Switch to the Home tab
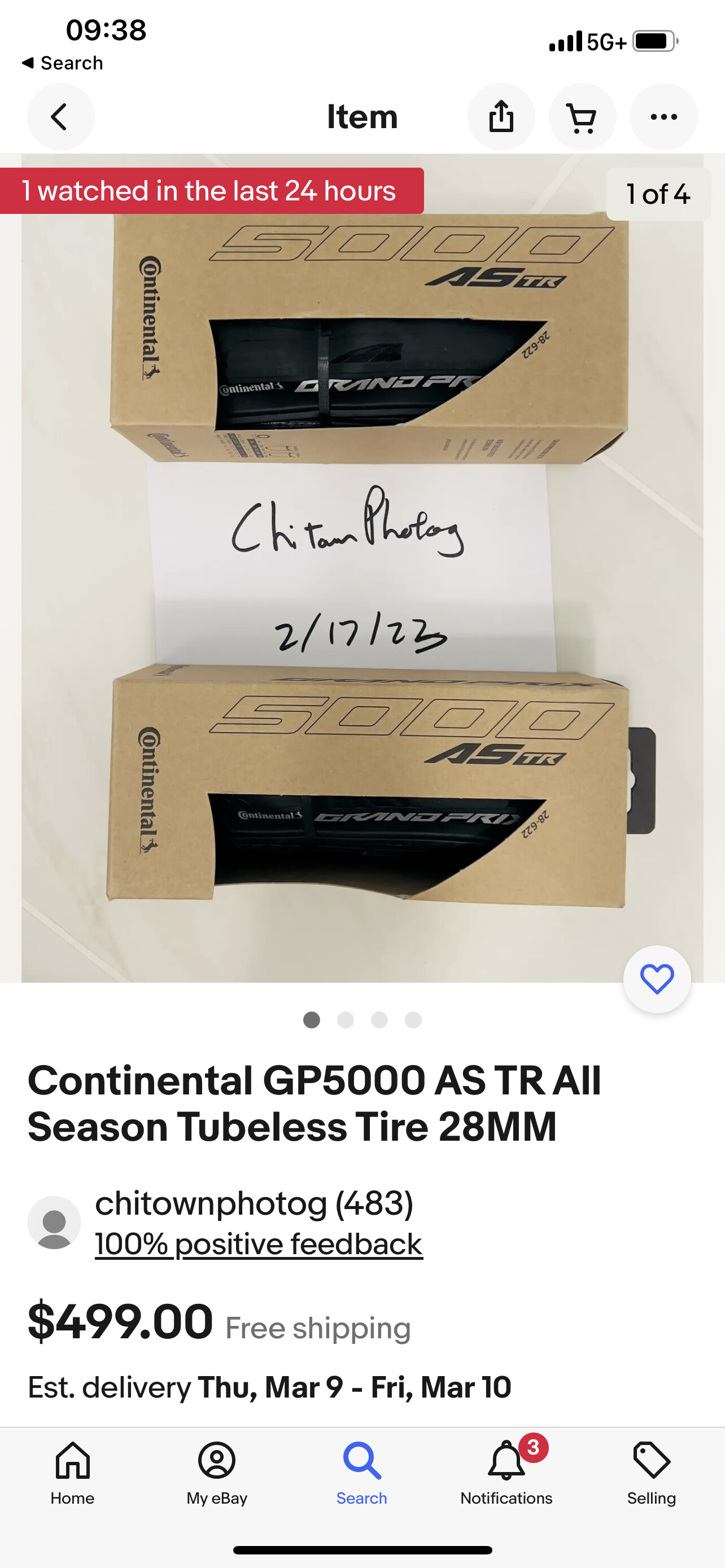Viewport: 725px width, 1568px height. (x=72, y=1473)
